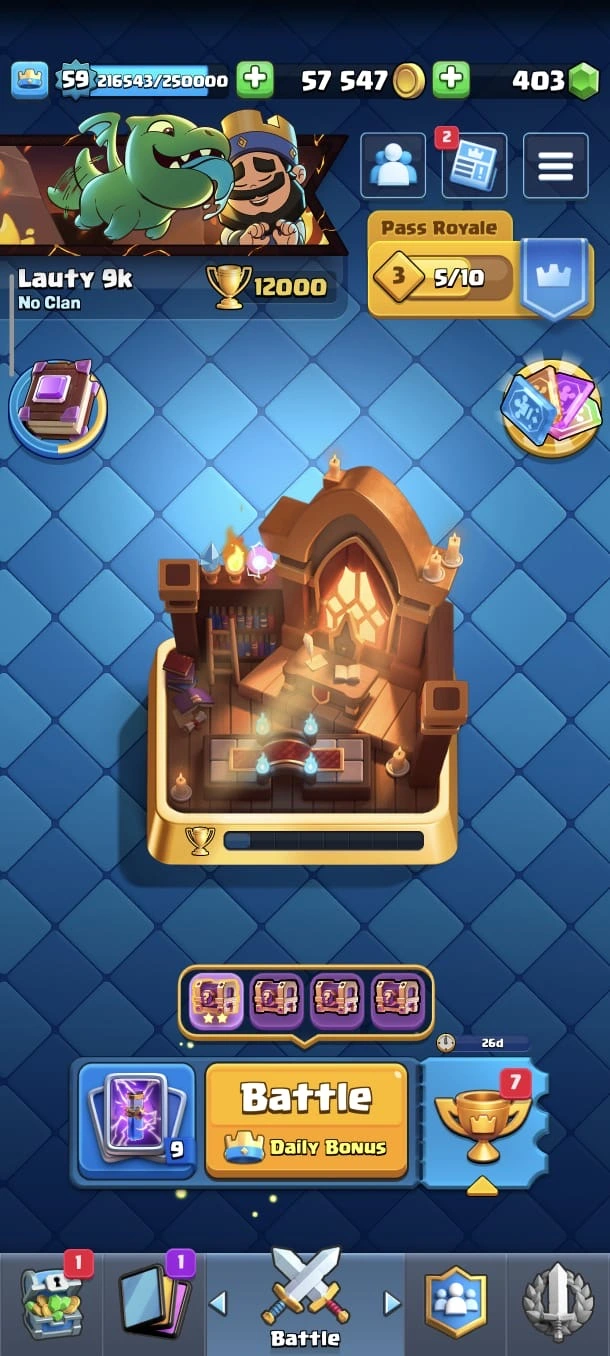Tap the Battle button

point(306,1119)
